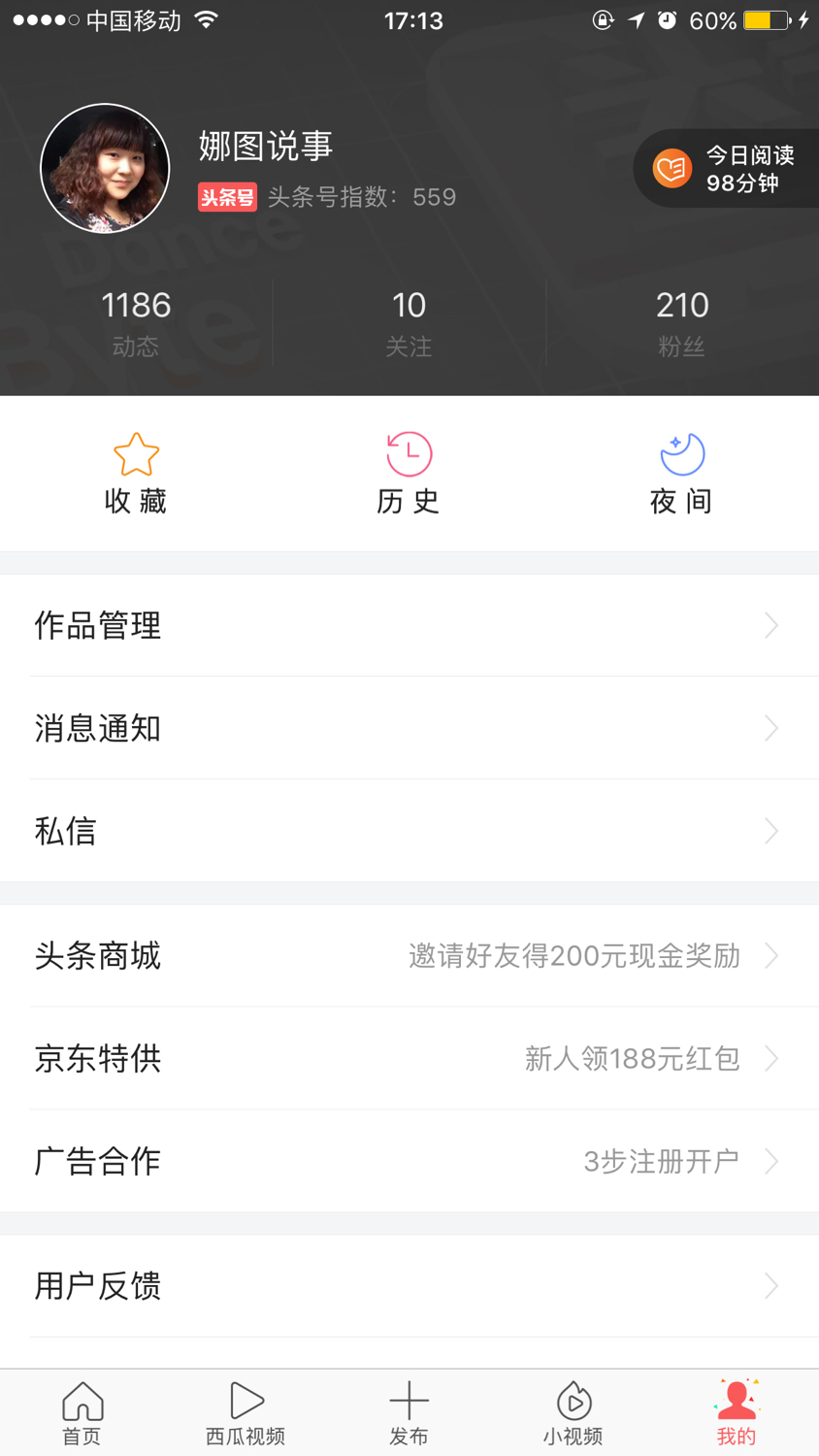
Task: Open the 收藏 favorites star icon
Action: (x=135, y=453)
